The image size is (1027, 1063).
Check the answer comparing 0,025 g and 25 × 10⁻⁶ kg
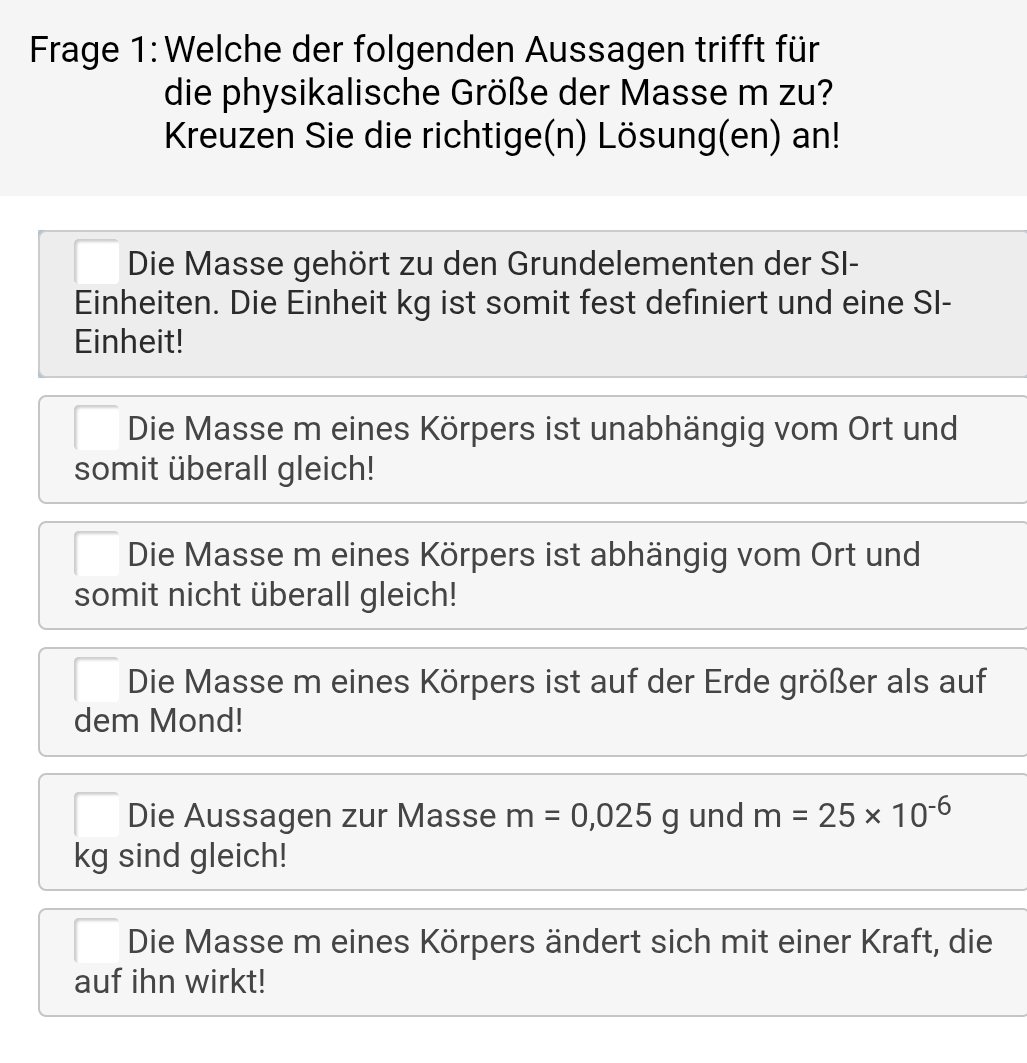point(98,814)
